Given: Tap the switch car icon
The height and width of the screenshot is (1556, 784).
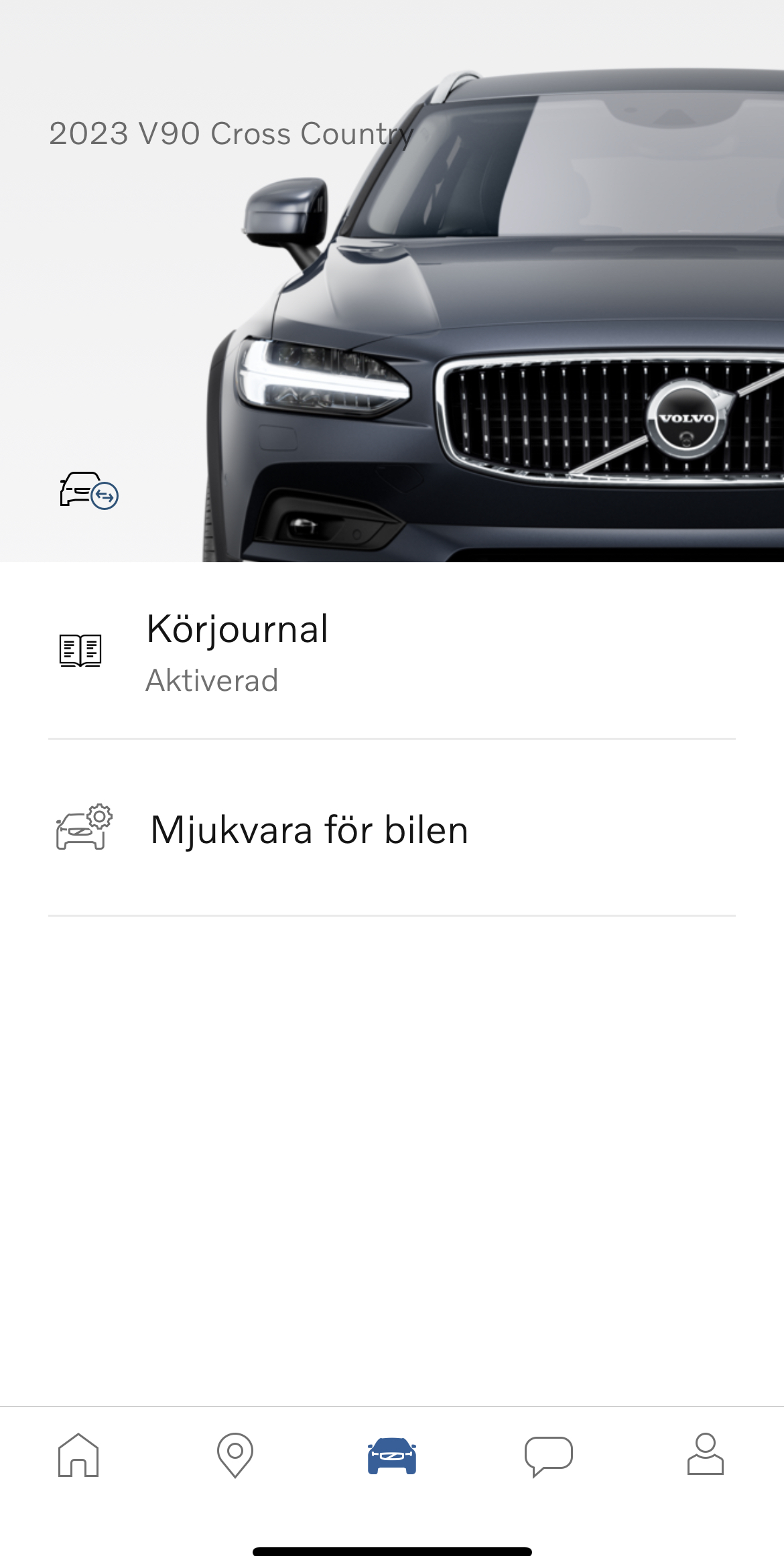Looking at the screenshot, I should point(89,491).
